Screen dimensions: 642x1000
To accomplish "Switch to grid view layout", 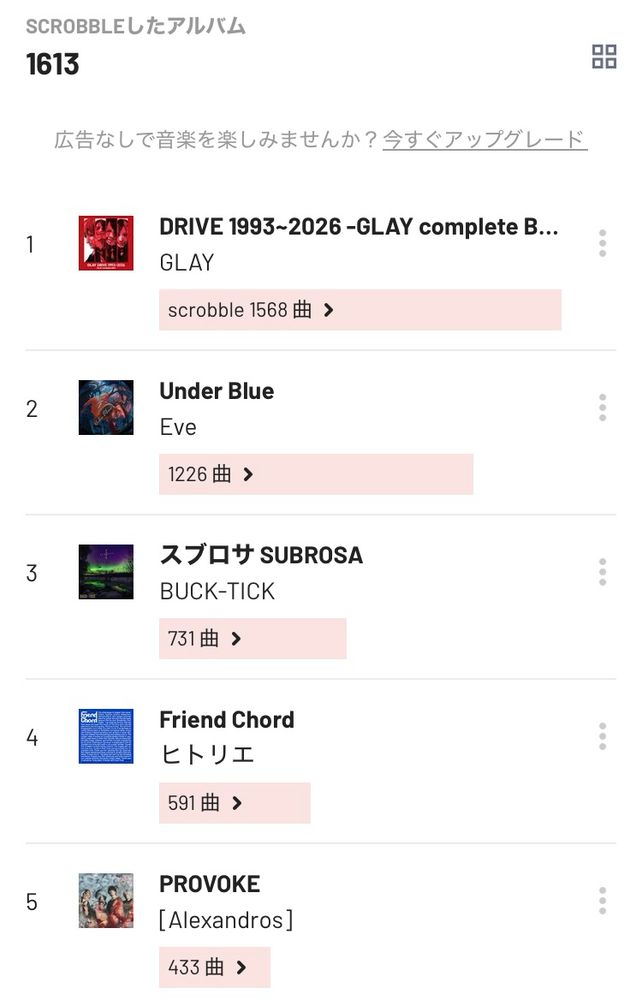I will 604,57.
